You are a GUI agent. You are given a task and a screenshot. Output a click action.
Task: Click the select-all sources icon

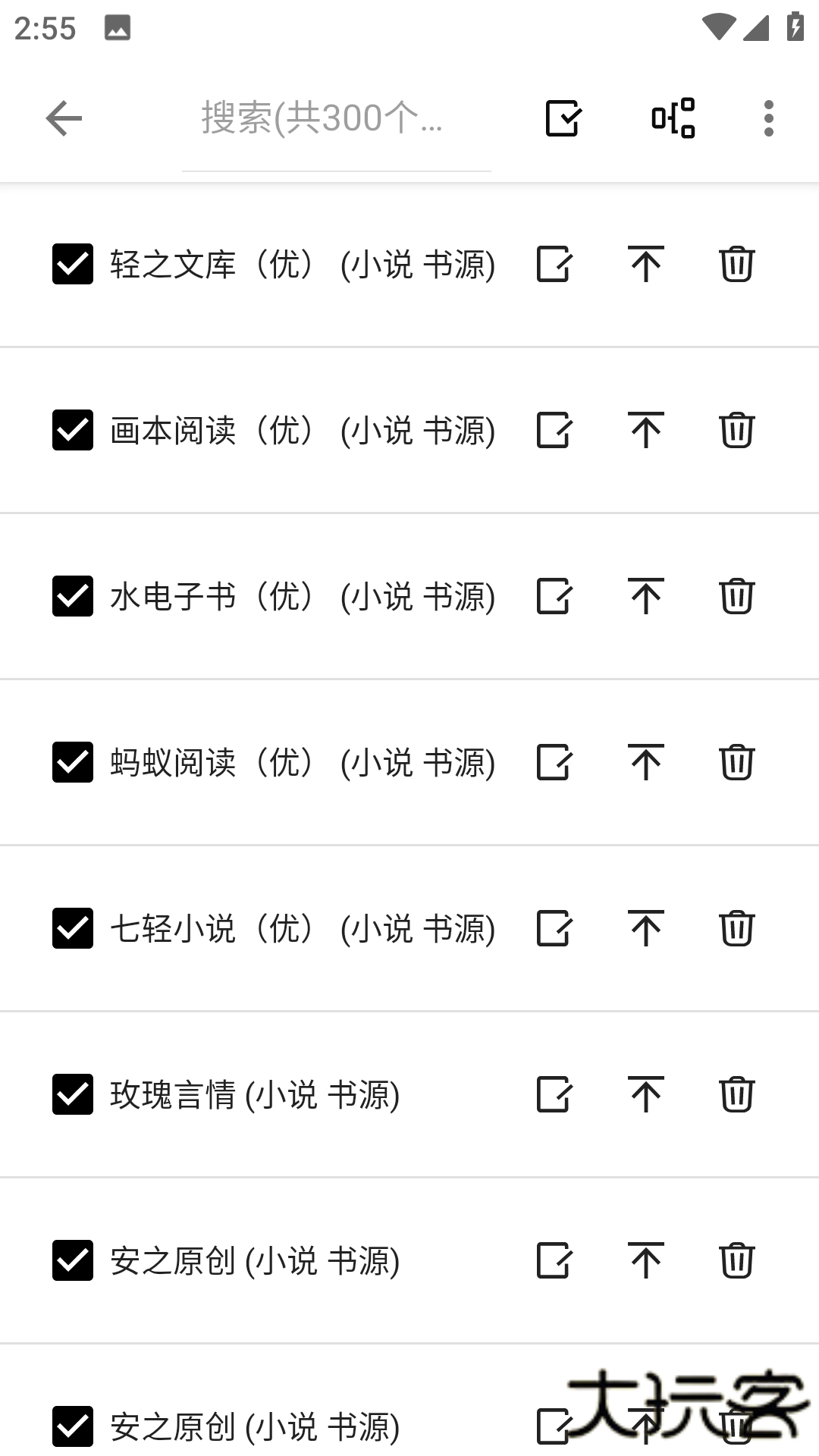coord(562,118)
